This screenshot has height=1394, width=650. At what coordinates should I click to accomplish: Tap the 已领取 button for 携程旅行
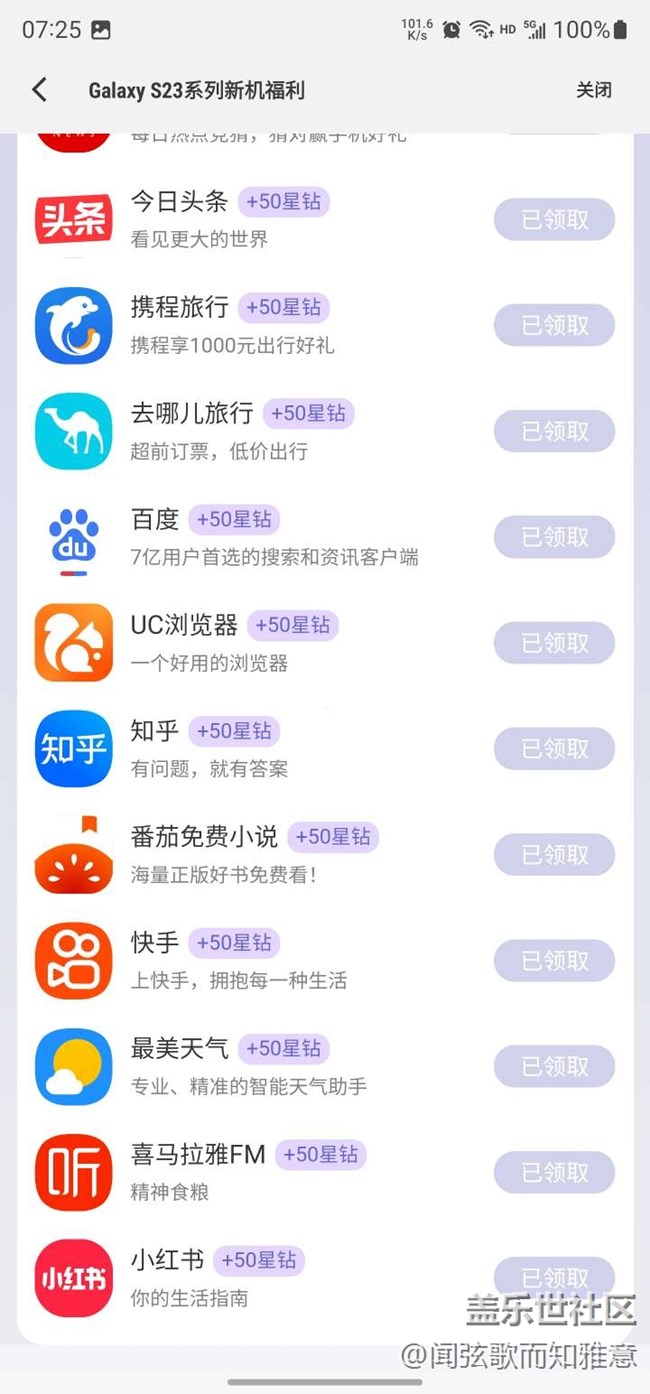pyautogui.click(x=554, y=326)
